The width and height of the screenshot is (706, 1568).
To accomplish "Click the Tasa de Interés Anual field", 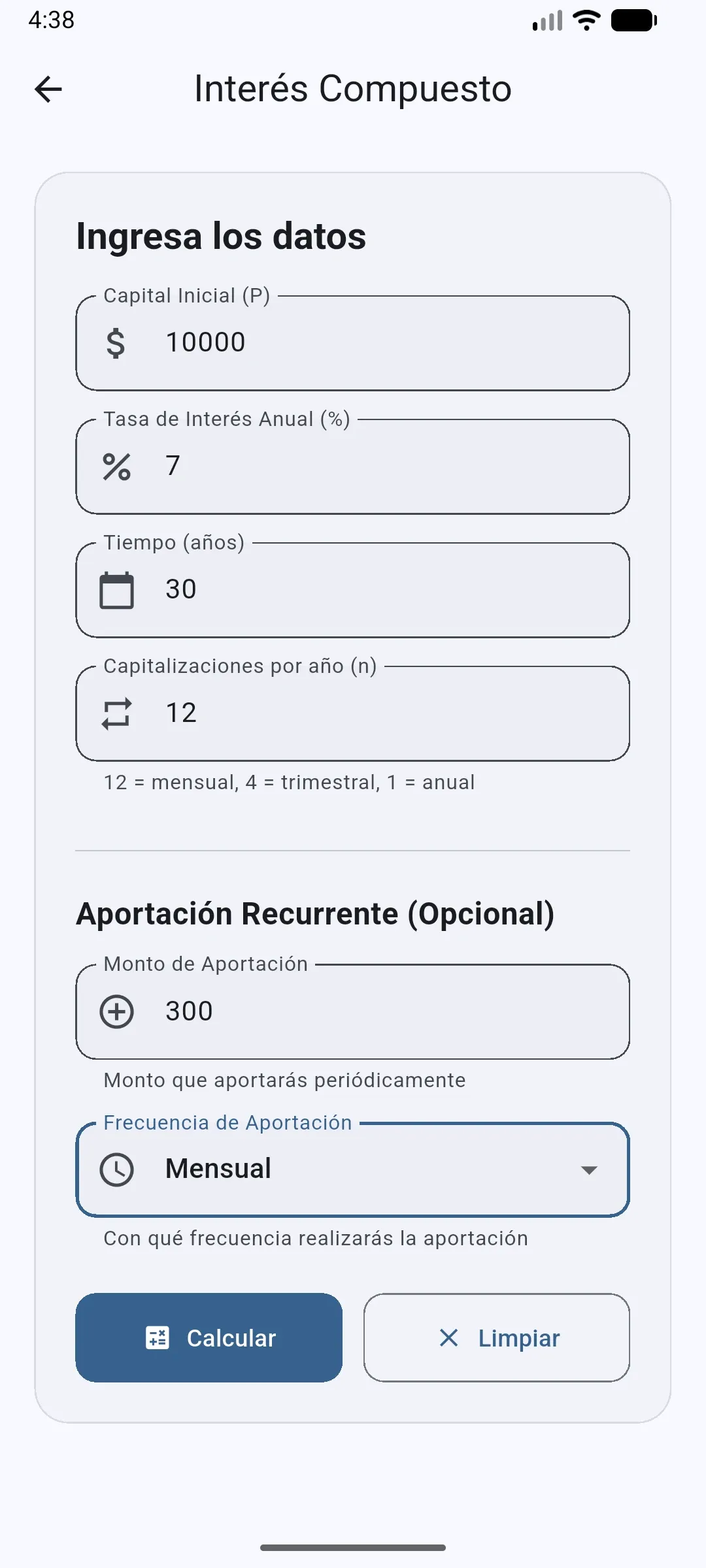I will click(353, 466).
